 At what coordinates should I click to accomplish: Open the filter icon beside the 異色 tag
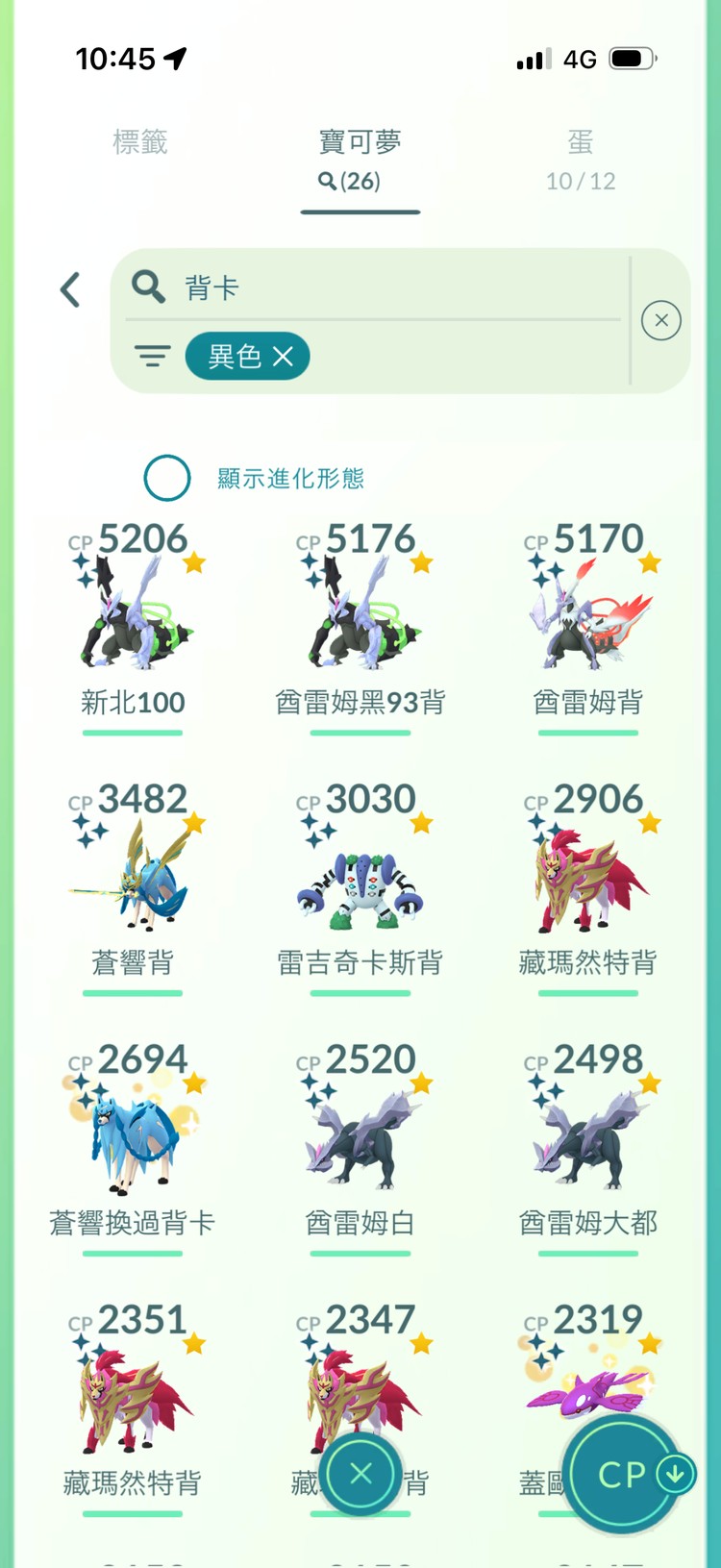152,356
